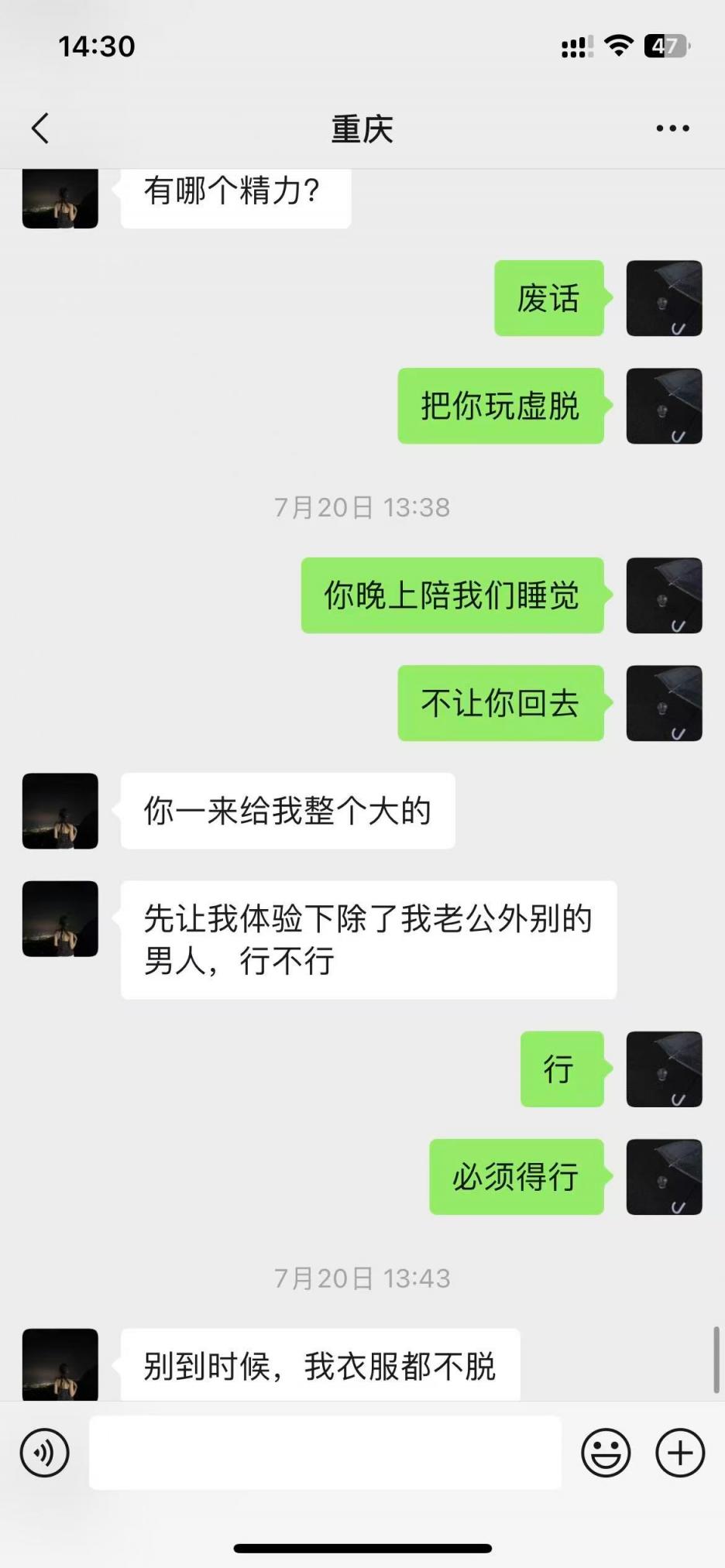Open contact avatar beside 你一来给我整个大的

pos(60,811)
